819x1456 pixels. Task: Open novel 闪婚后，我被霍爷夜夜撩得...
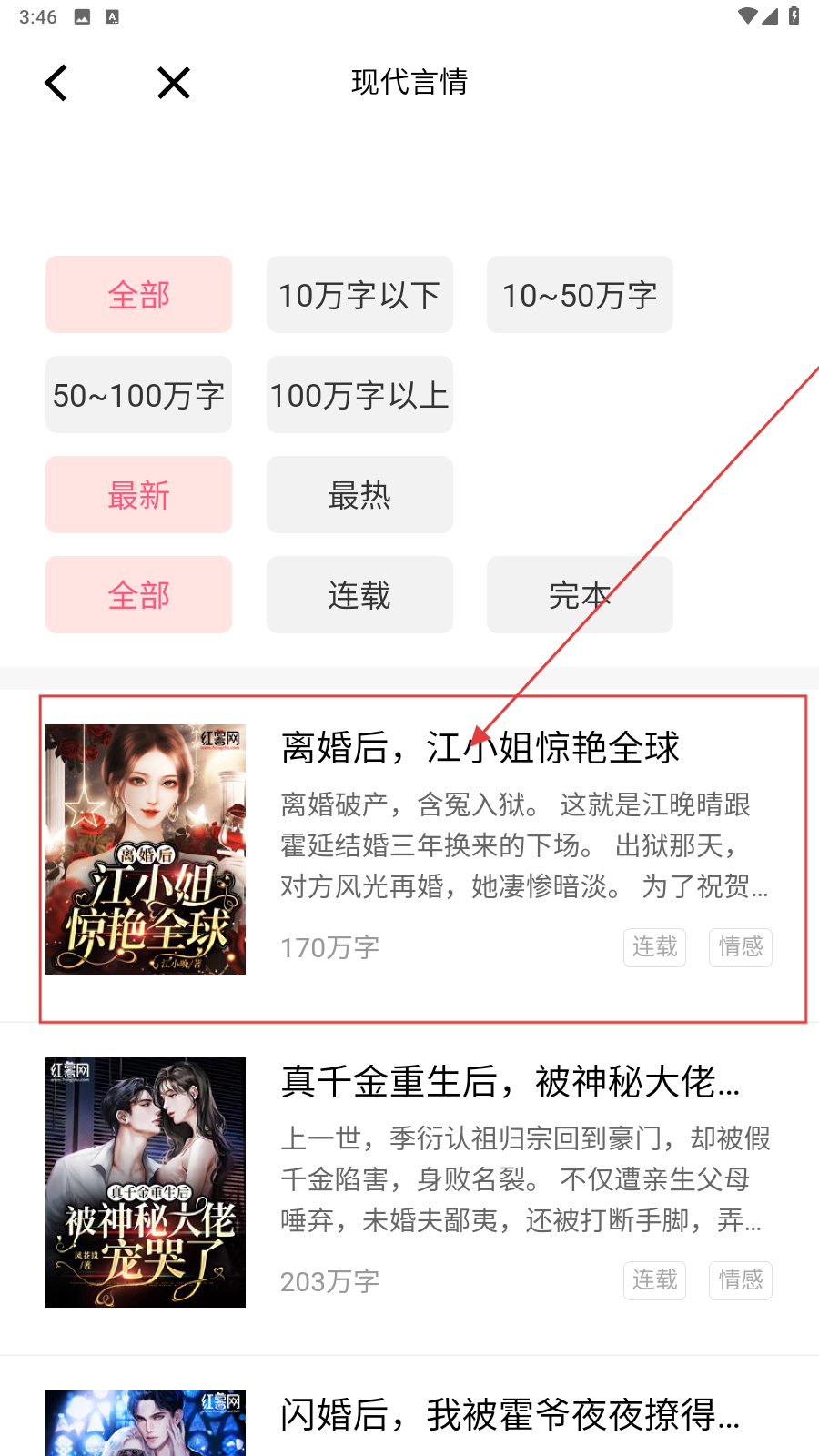click(x=409, y=1407)
